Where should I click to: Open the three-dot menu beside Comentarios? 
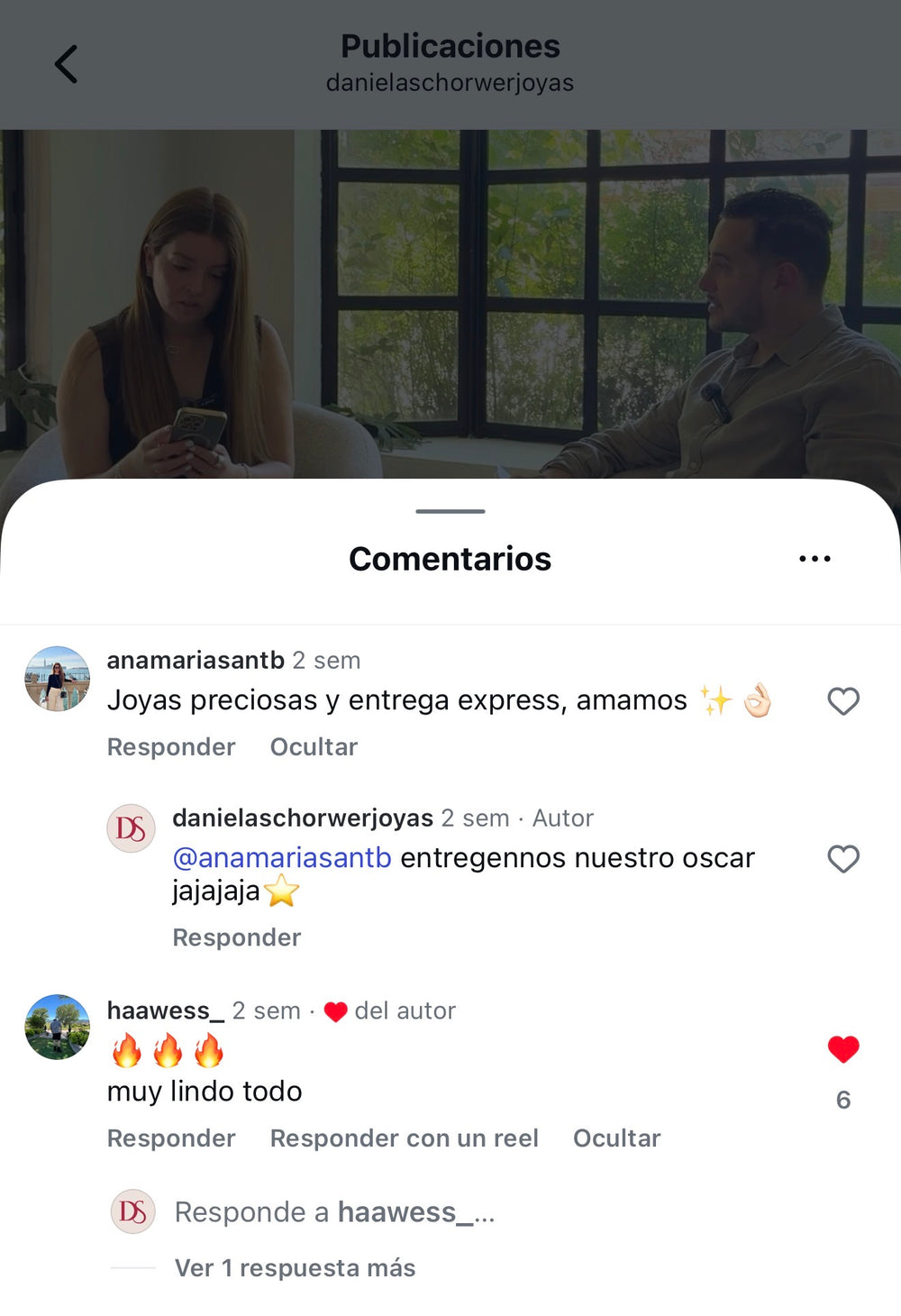click(815, 559)
